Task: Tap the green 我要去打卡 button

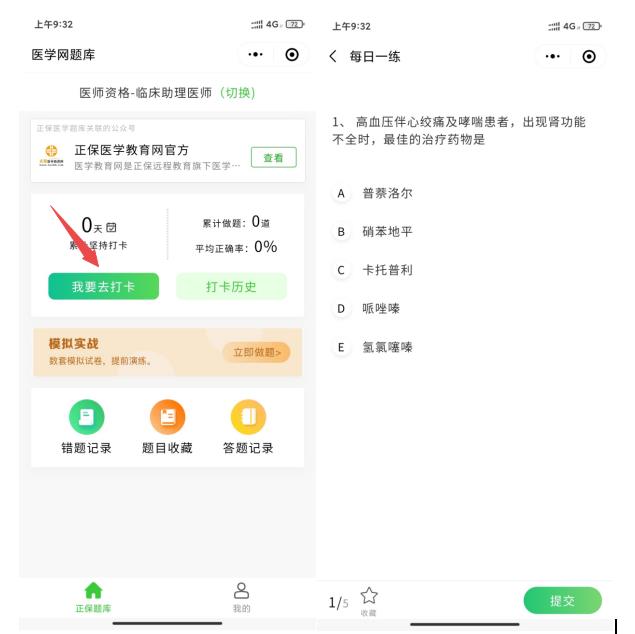Action: point(103,287)
